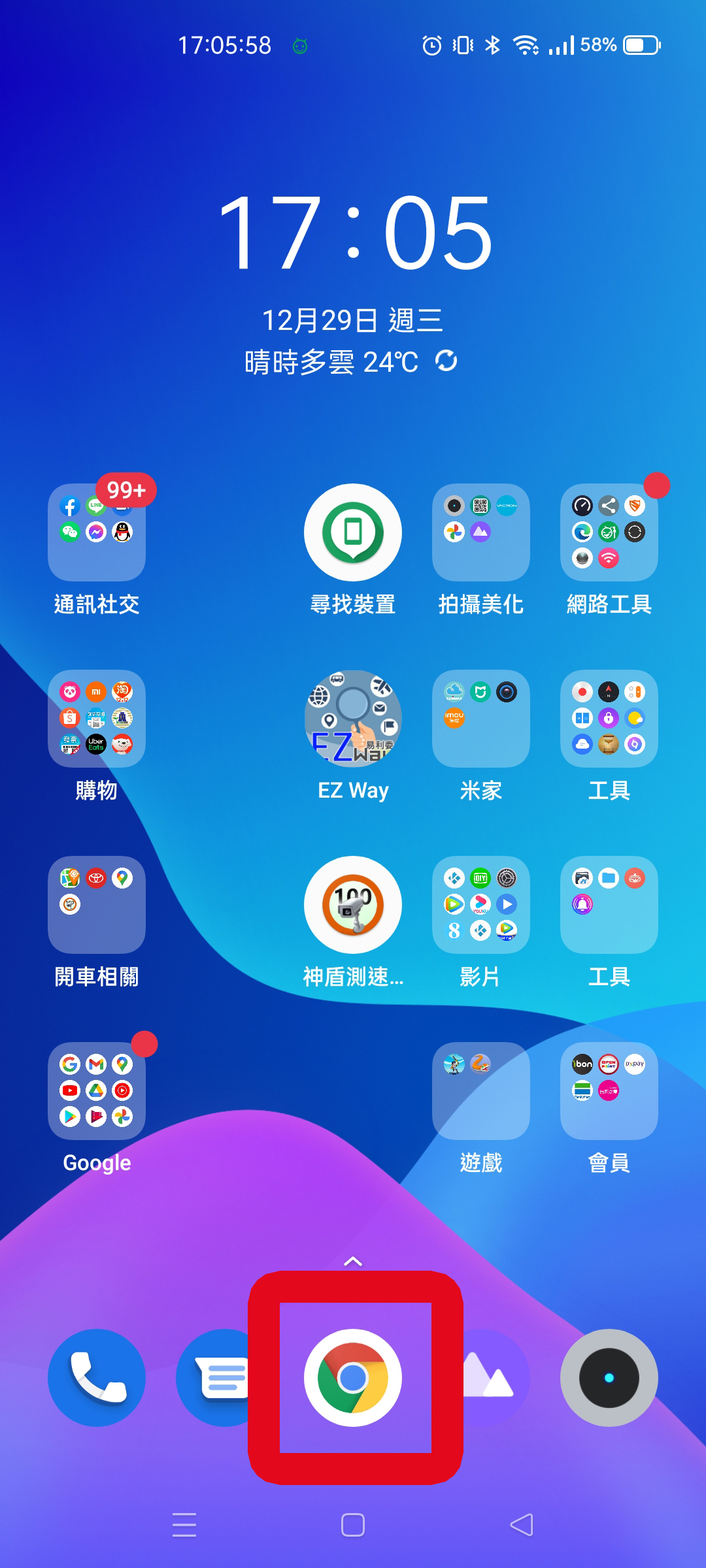Open the Camera app in the dock
Screen dimensions: 706x1568
point(609,1377)
